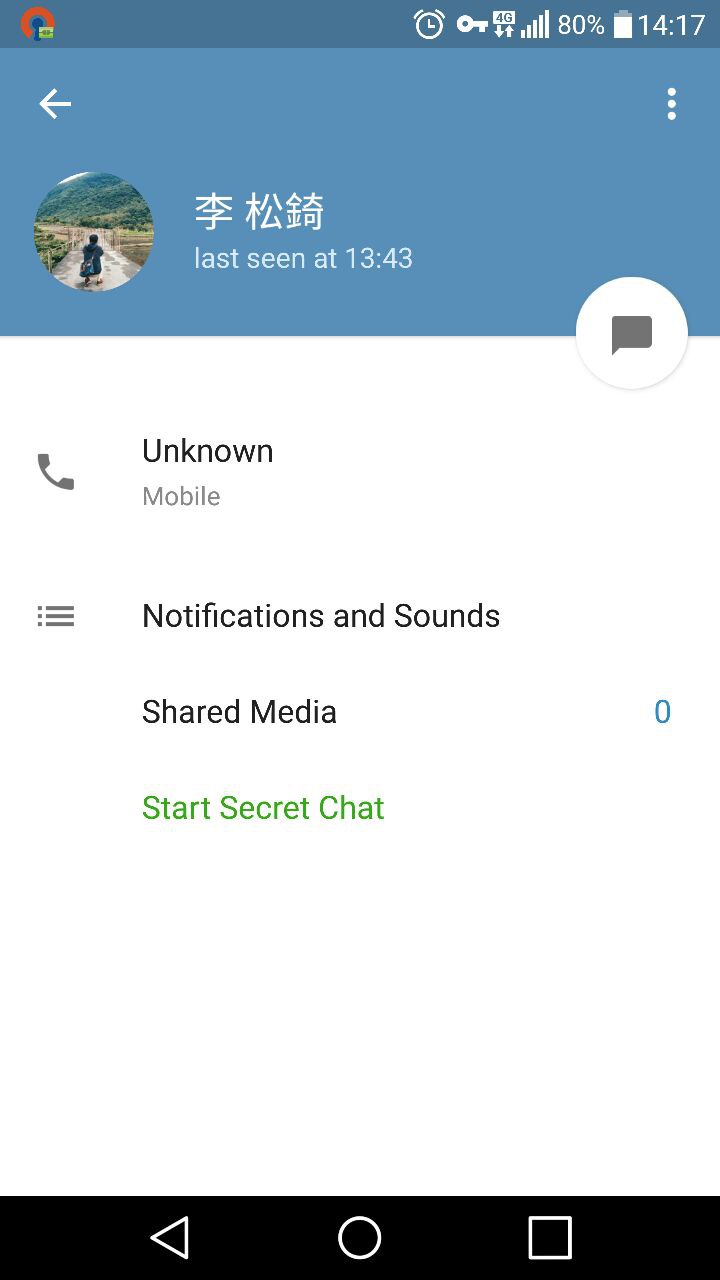The width and height of the screenshot is (720, 1280).
Task: Tap the message floating button
Action: coord(631,334)
